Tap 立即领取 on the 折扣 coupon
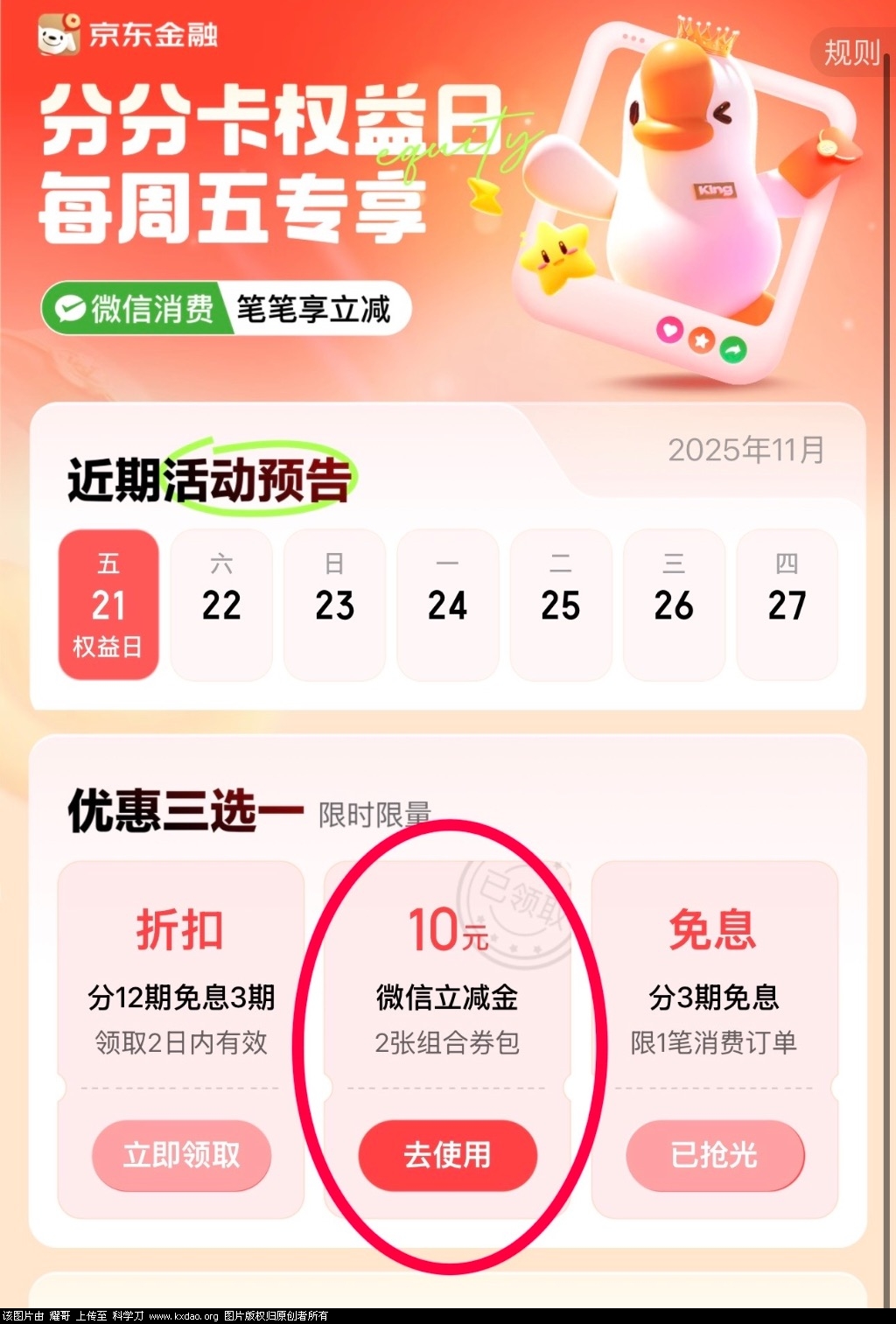 [181, 1155]
